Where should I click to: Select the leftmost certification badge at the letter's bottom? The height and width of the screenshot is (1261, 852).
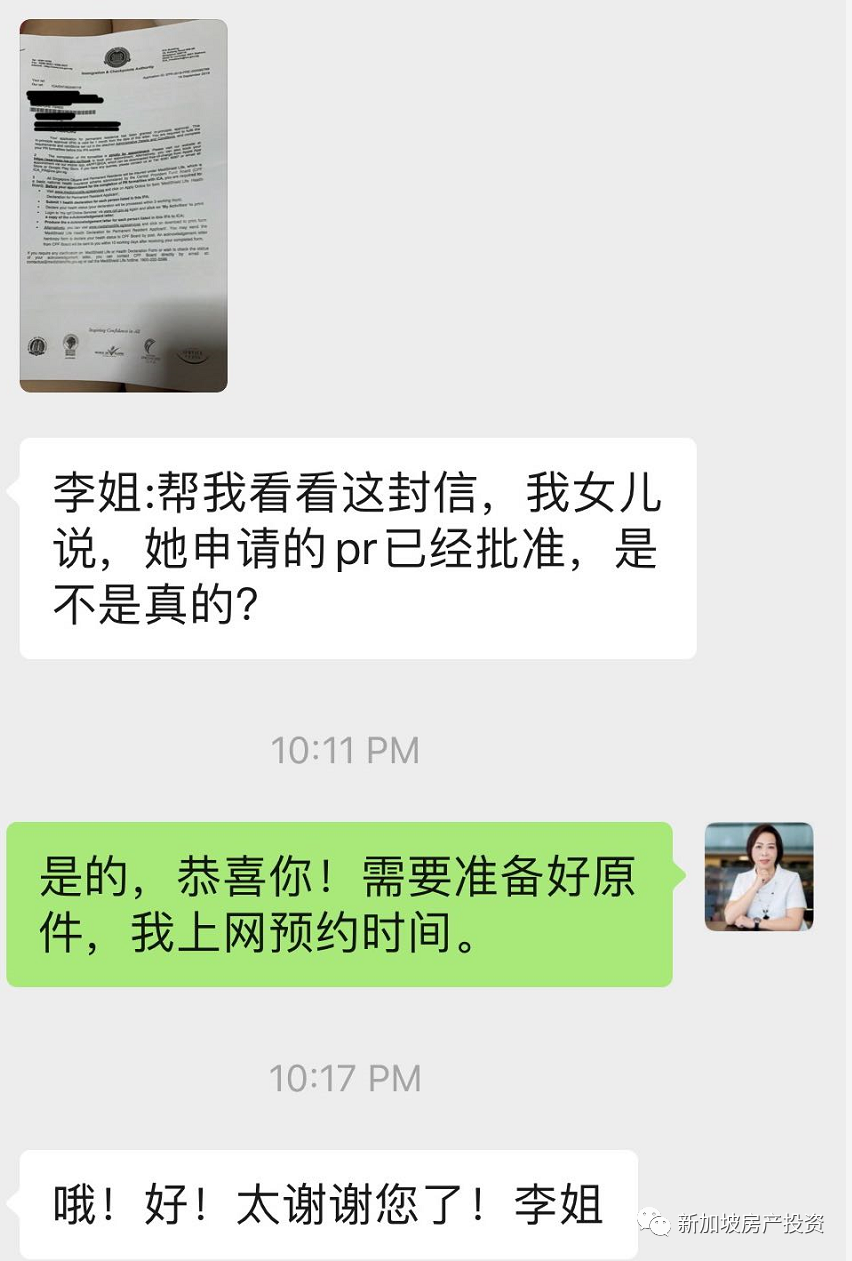pos(36,347)
